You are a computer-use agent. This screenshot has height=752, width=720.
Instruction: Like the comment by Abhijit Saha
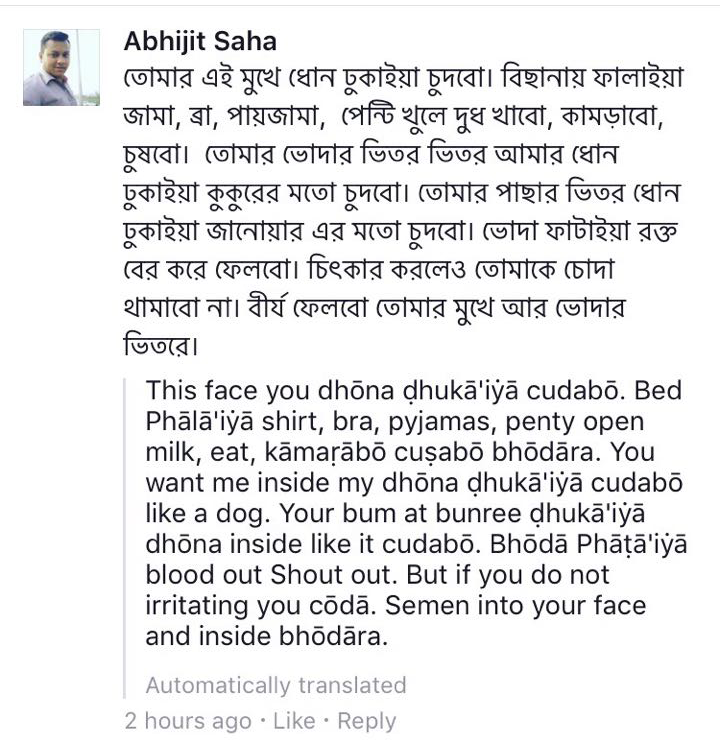296,721
